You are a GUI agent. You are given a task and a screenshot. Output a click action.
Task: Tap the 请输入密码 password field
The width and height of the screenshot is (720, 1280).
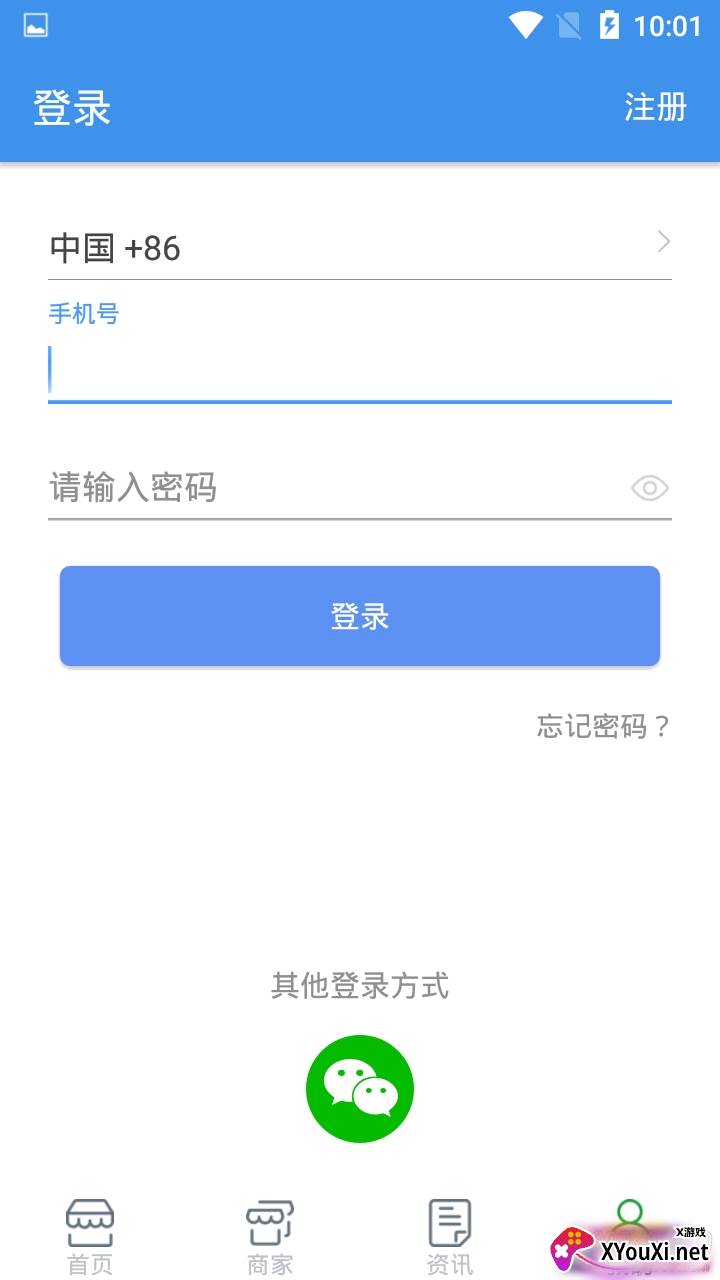tap(330, 488)
